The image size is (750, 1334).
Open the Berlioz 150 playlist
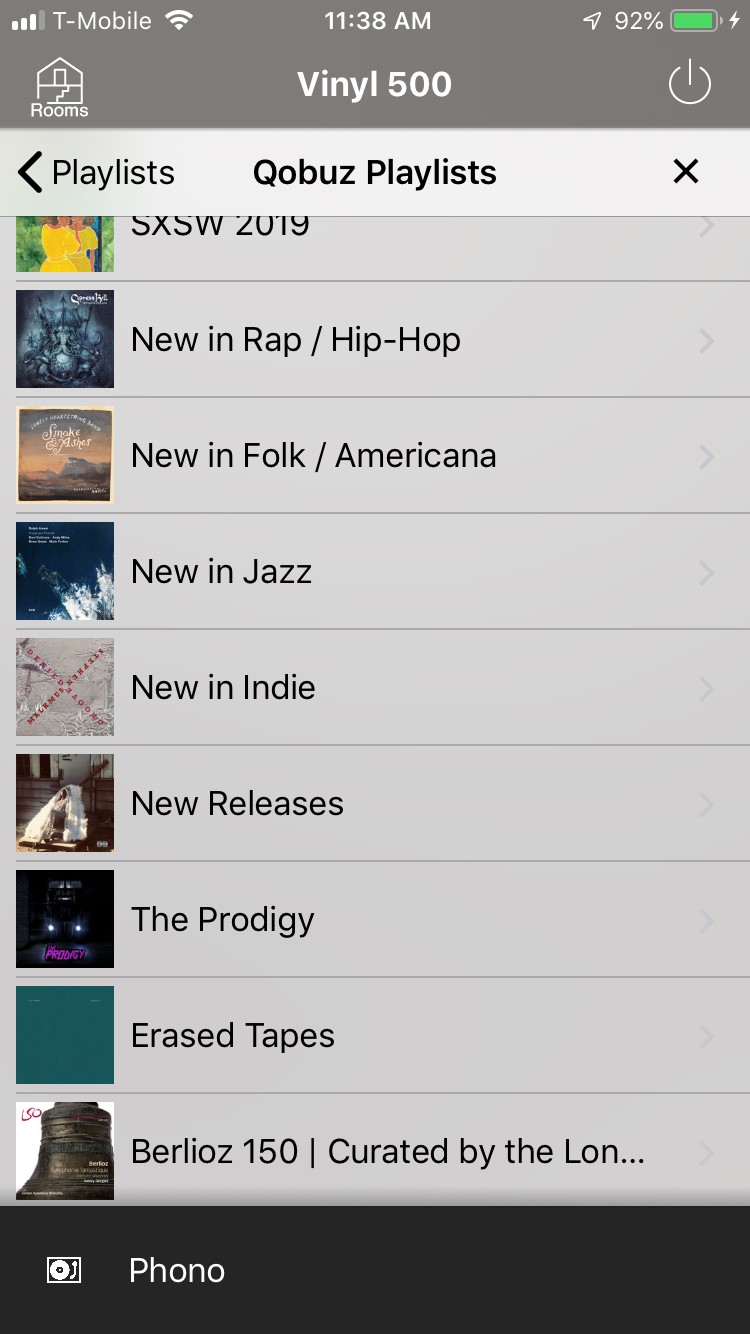tap(375, 1150)
